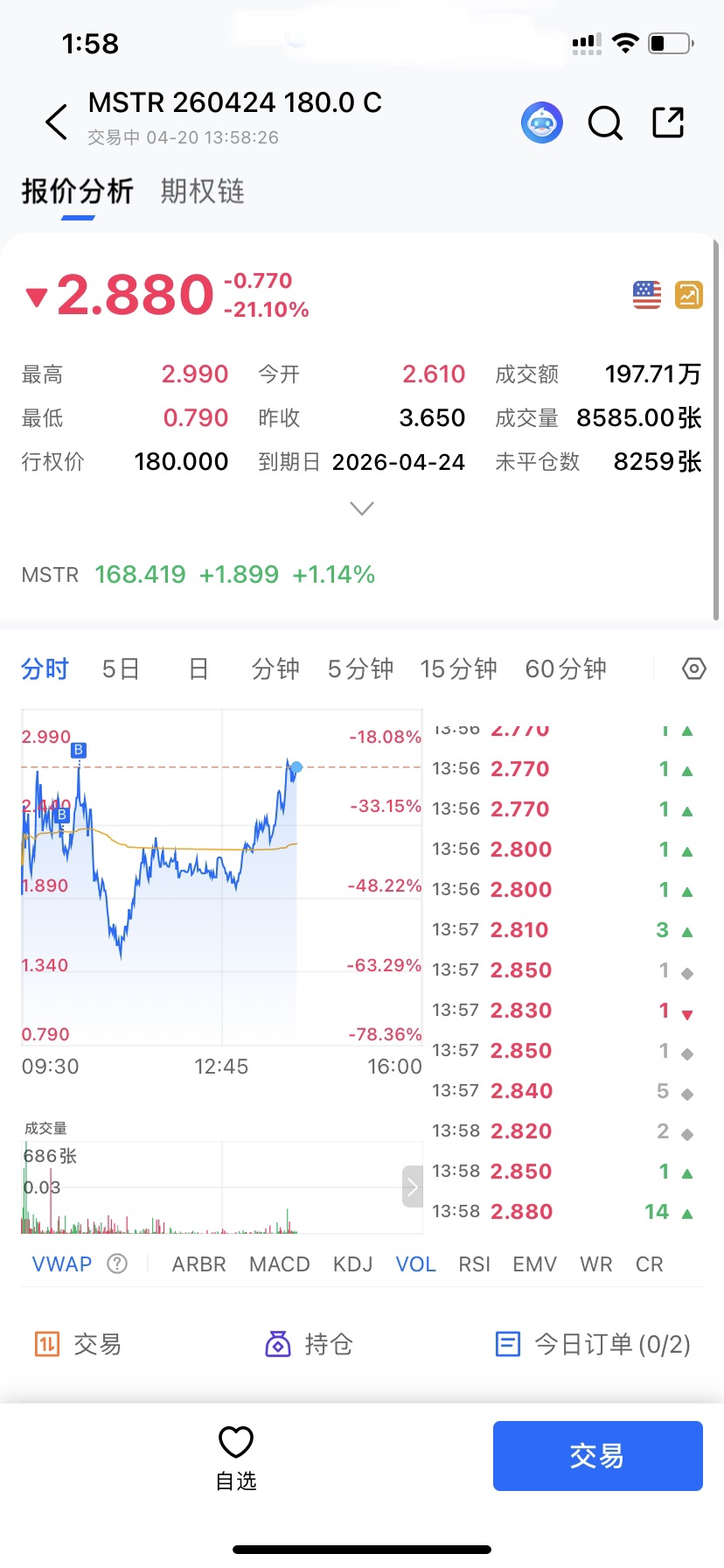This screenshot has height=1568, width=724.
Task: Open the 持仓 positions section
Action: click(x=310, y=1344)
